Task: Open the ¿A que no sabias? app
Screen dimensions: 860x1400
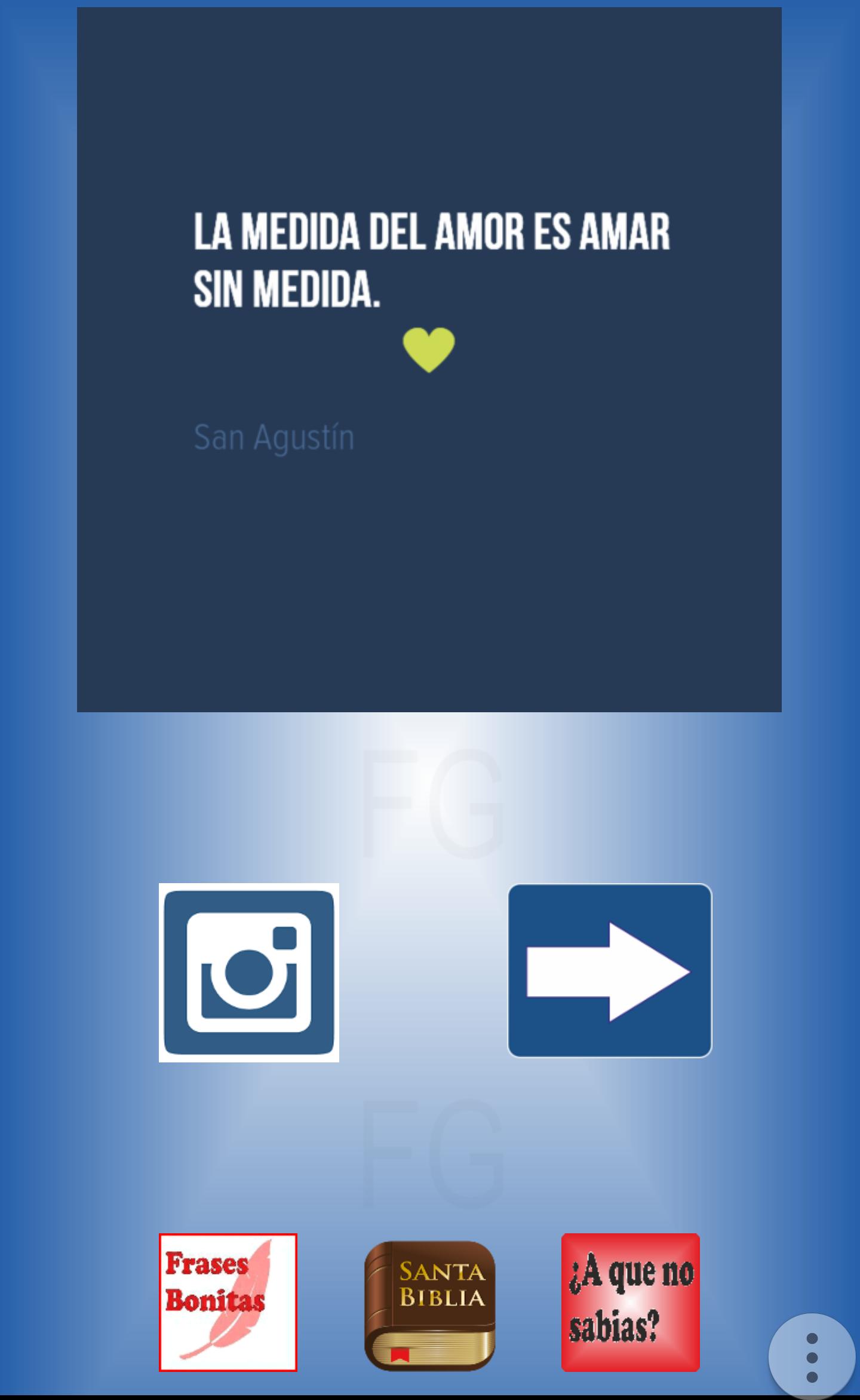Action: click(x=630, y=1302)
